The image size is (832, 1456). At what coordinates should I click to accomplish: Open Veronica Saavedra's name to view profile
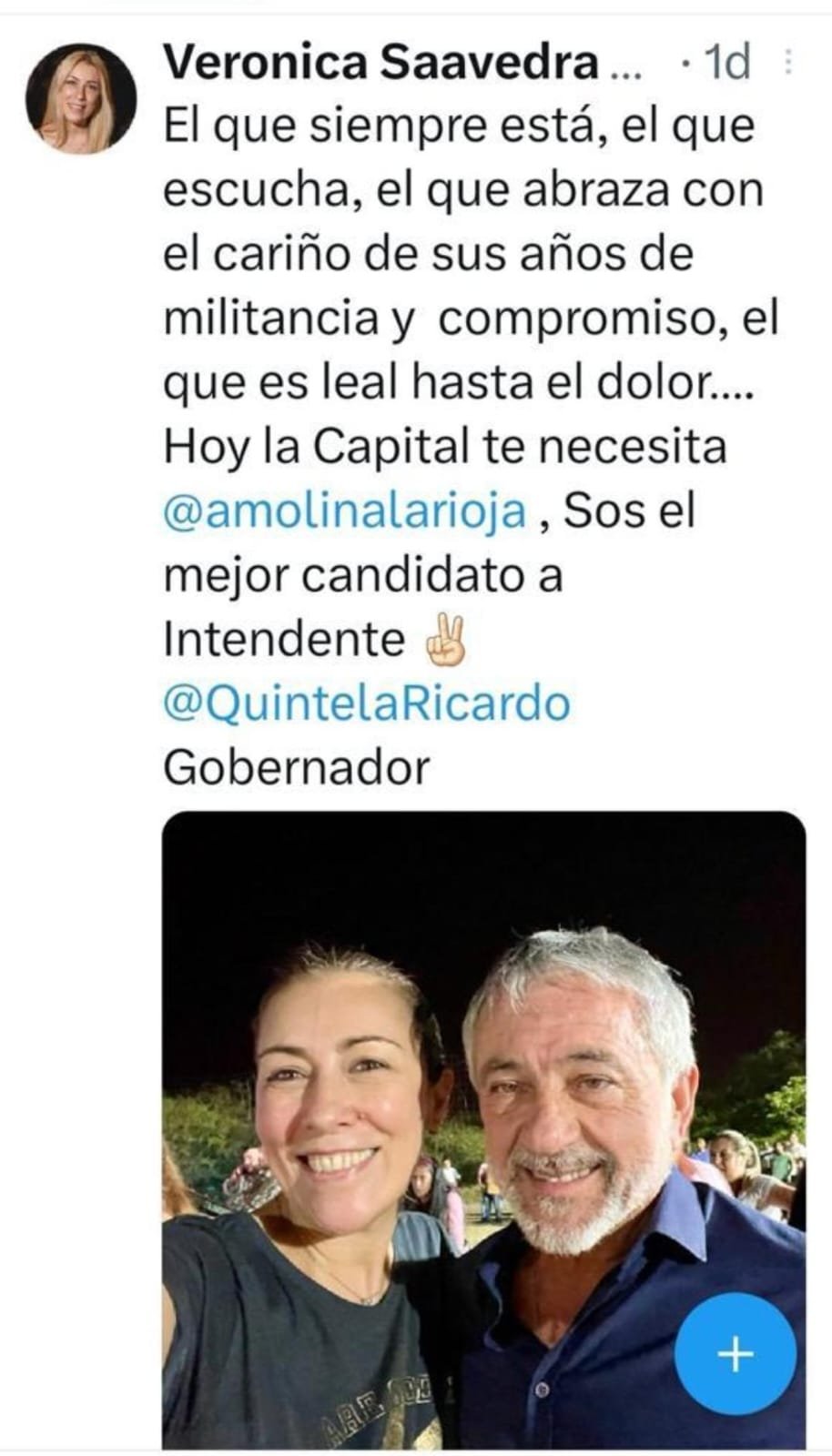381,62
